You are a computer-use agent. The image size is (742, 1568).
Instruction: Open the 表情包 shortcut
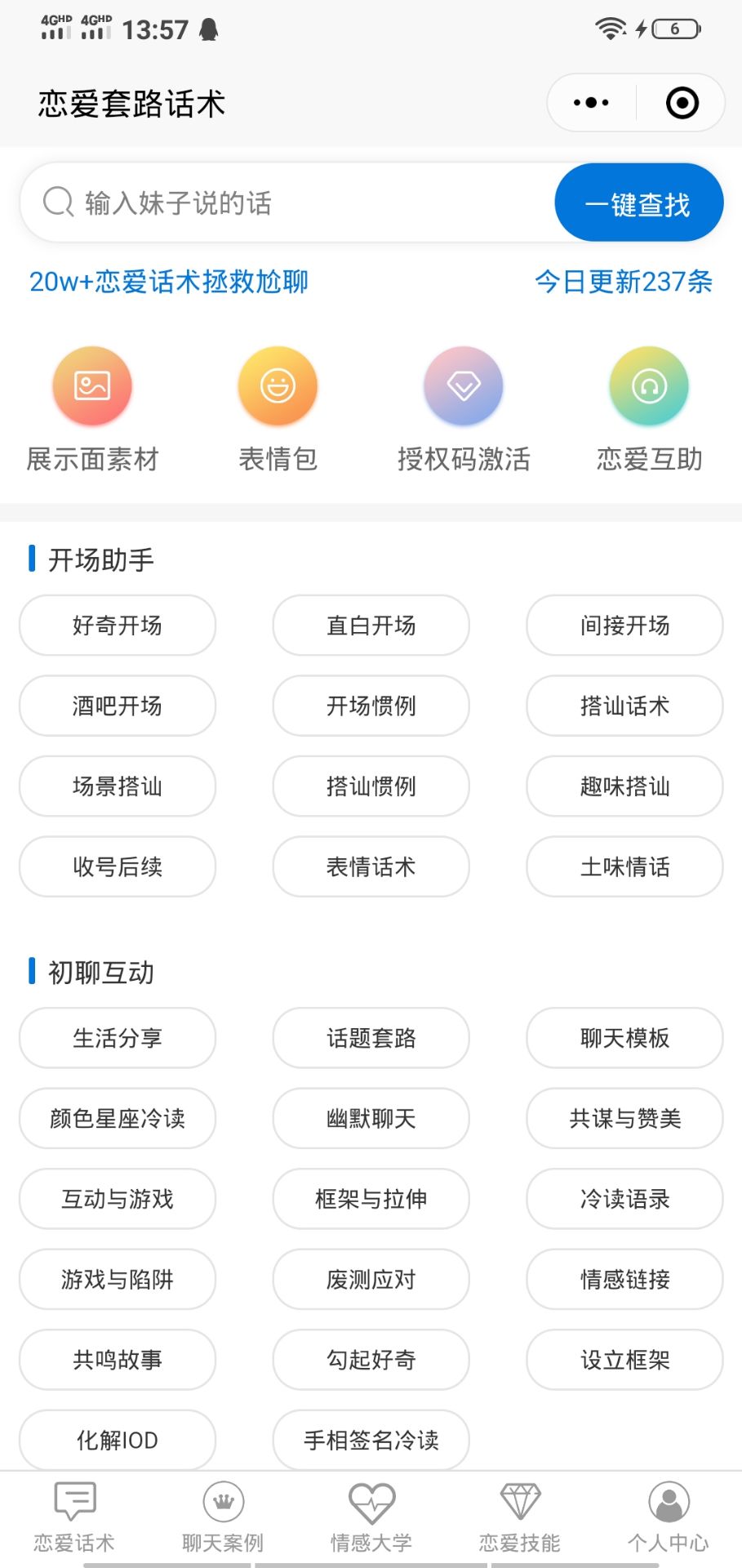pyautogui.click(x=278, y=387)
